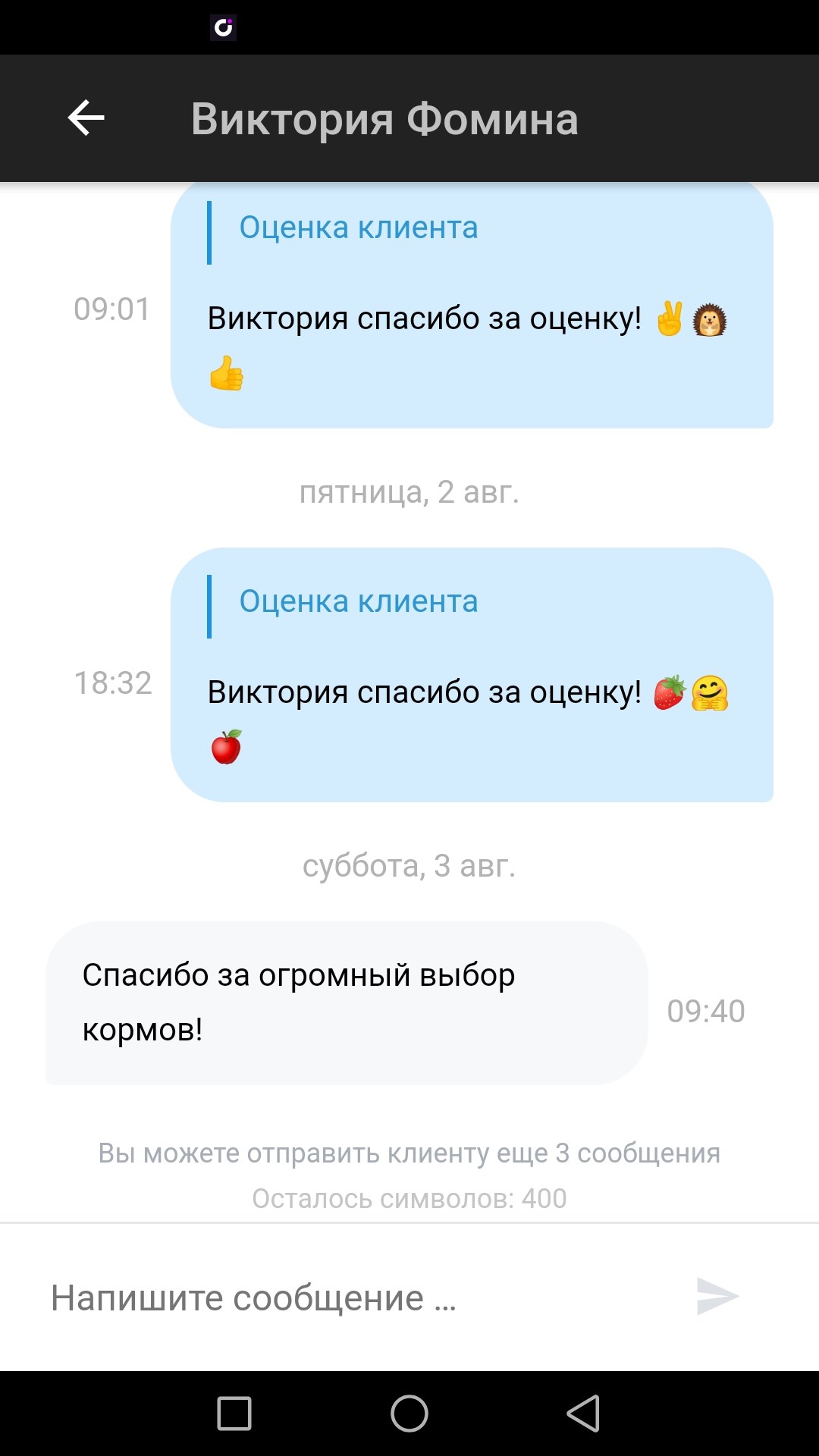
Task: Tap the send message arrow icon
Action: coord(717,1297)
